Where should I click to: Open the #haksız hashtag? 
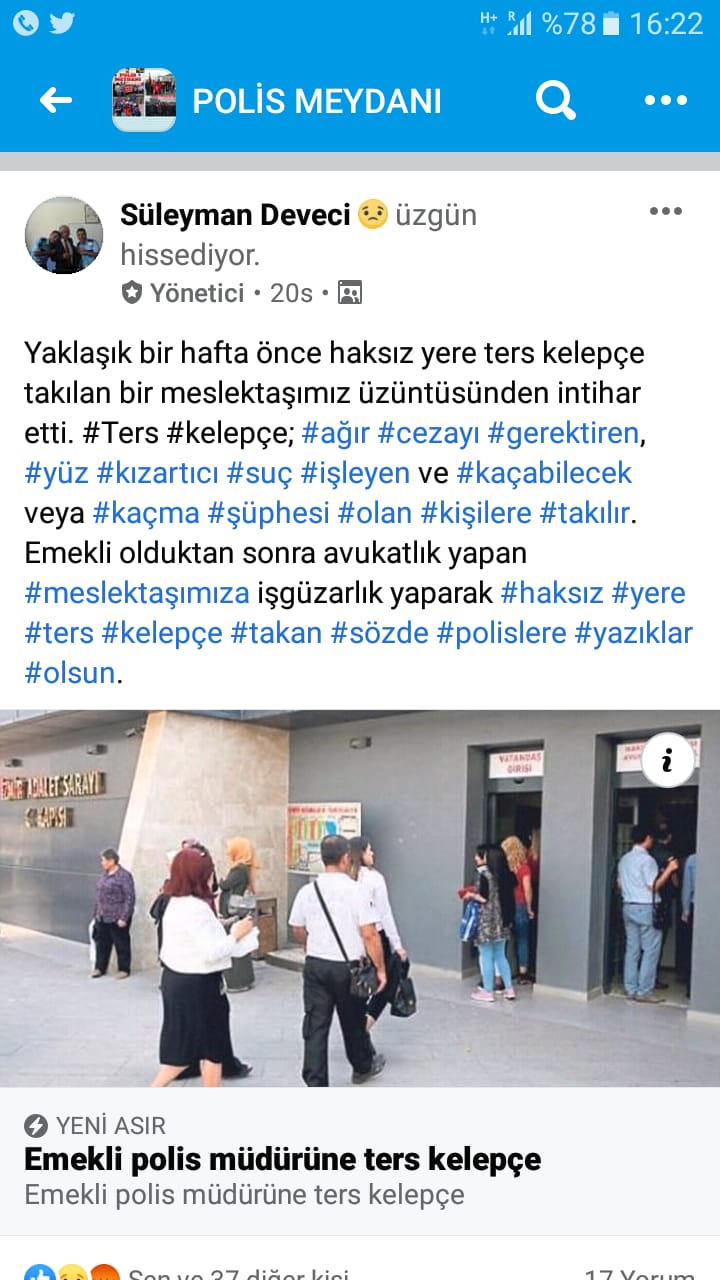tap(551, 593)
